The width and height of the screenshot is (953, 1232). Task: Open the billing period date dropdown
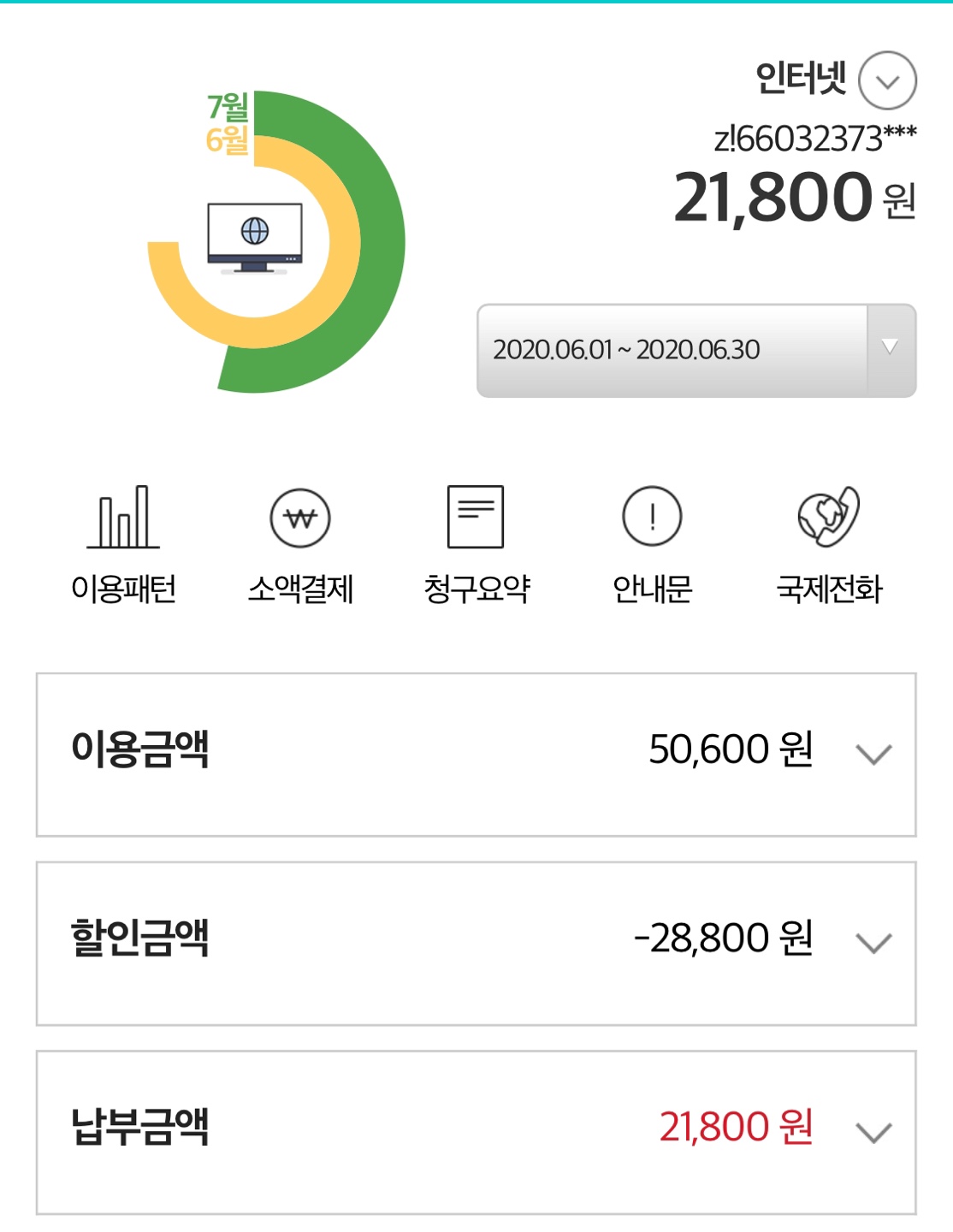696,350
